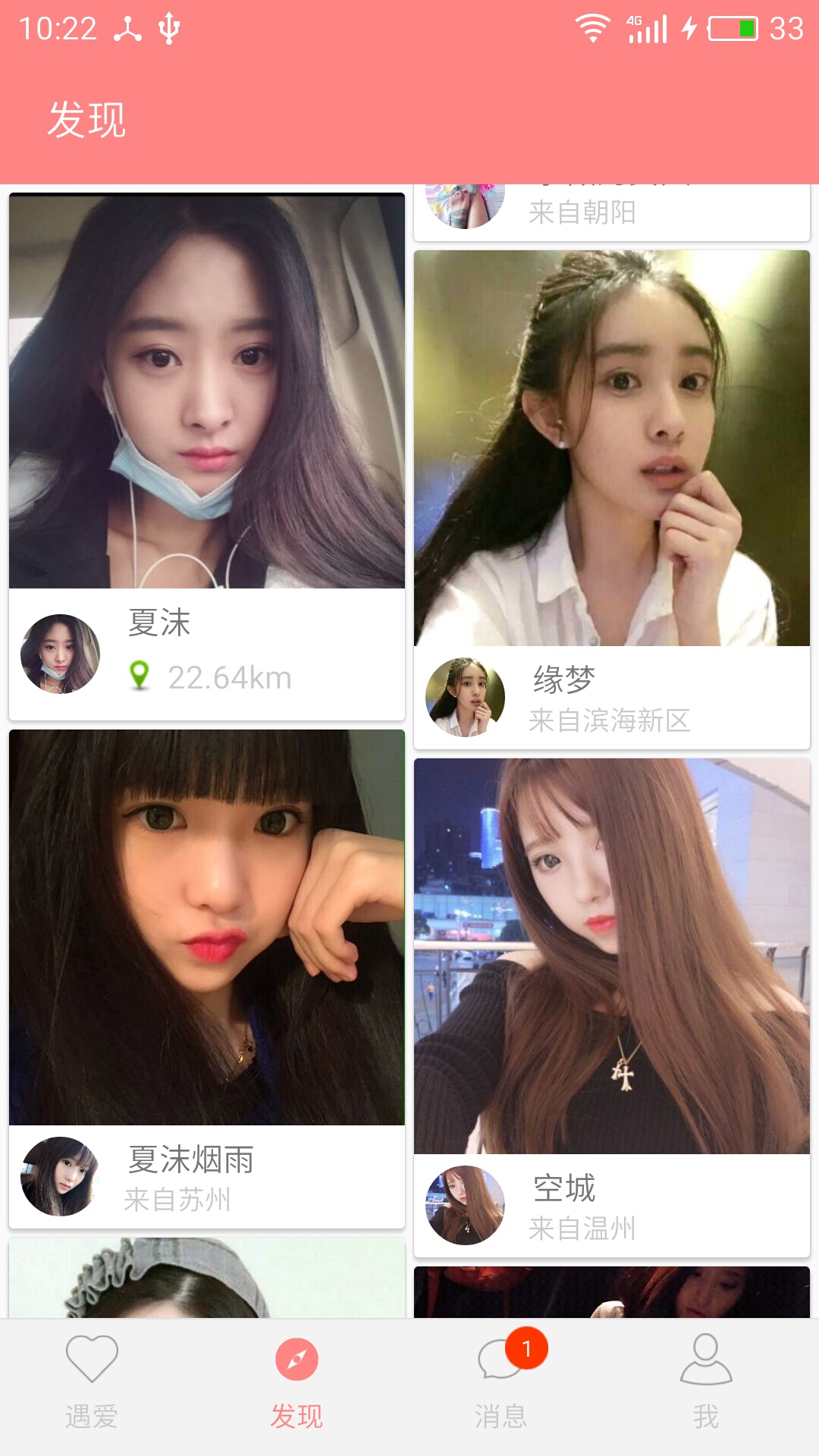Viewport: 819px width, 1456px height.
Task: Tap 空城's small round avatar
Action: [465, 1205]
